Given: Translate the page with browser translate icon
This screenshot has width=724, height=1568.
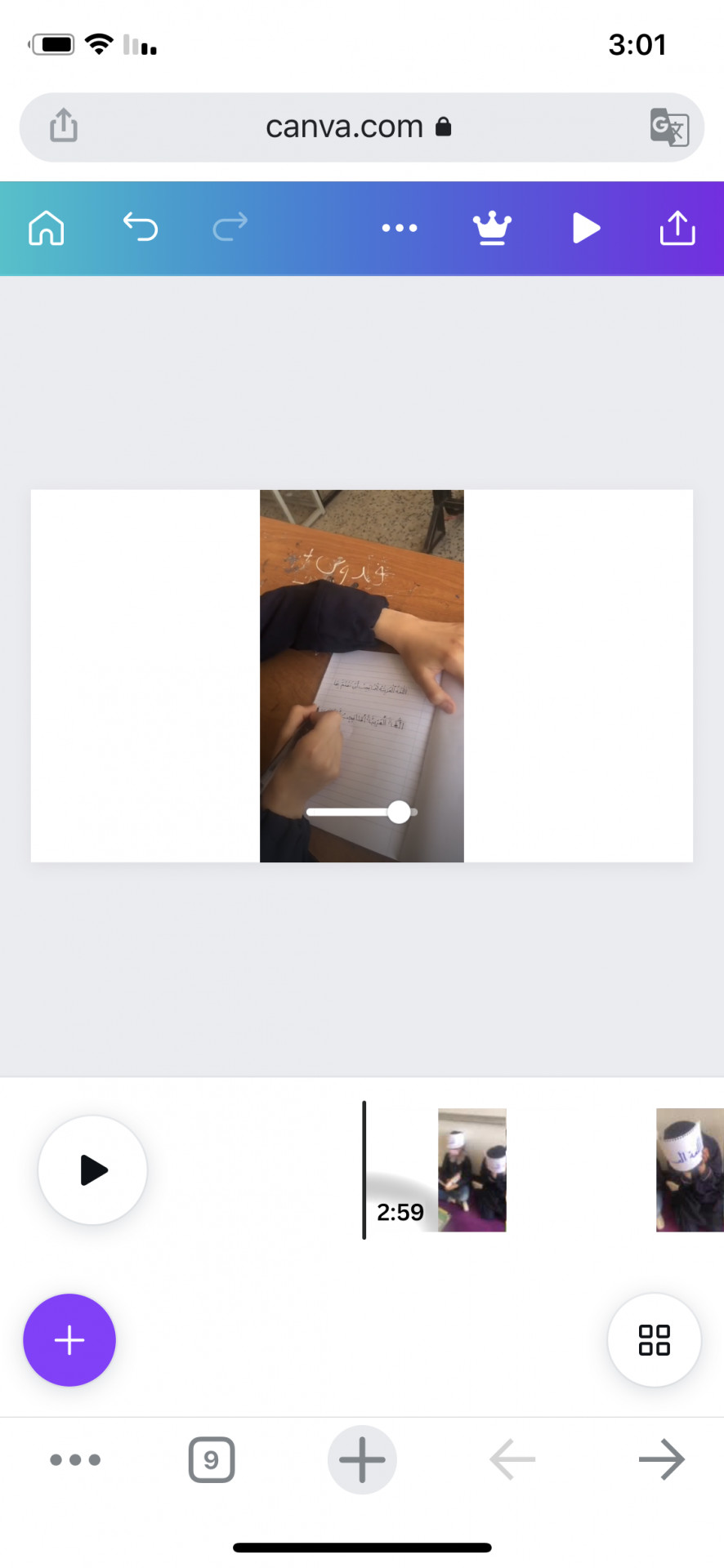Looking at the screenshot, I should point(669,127).
